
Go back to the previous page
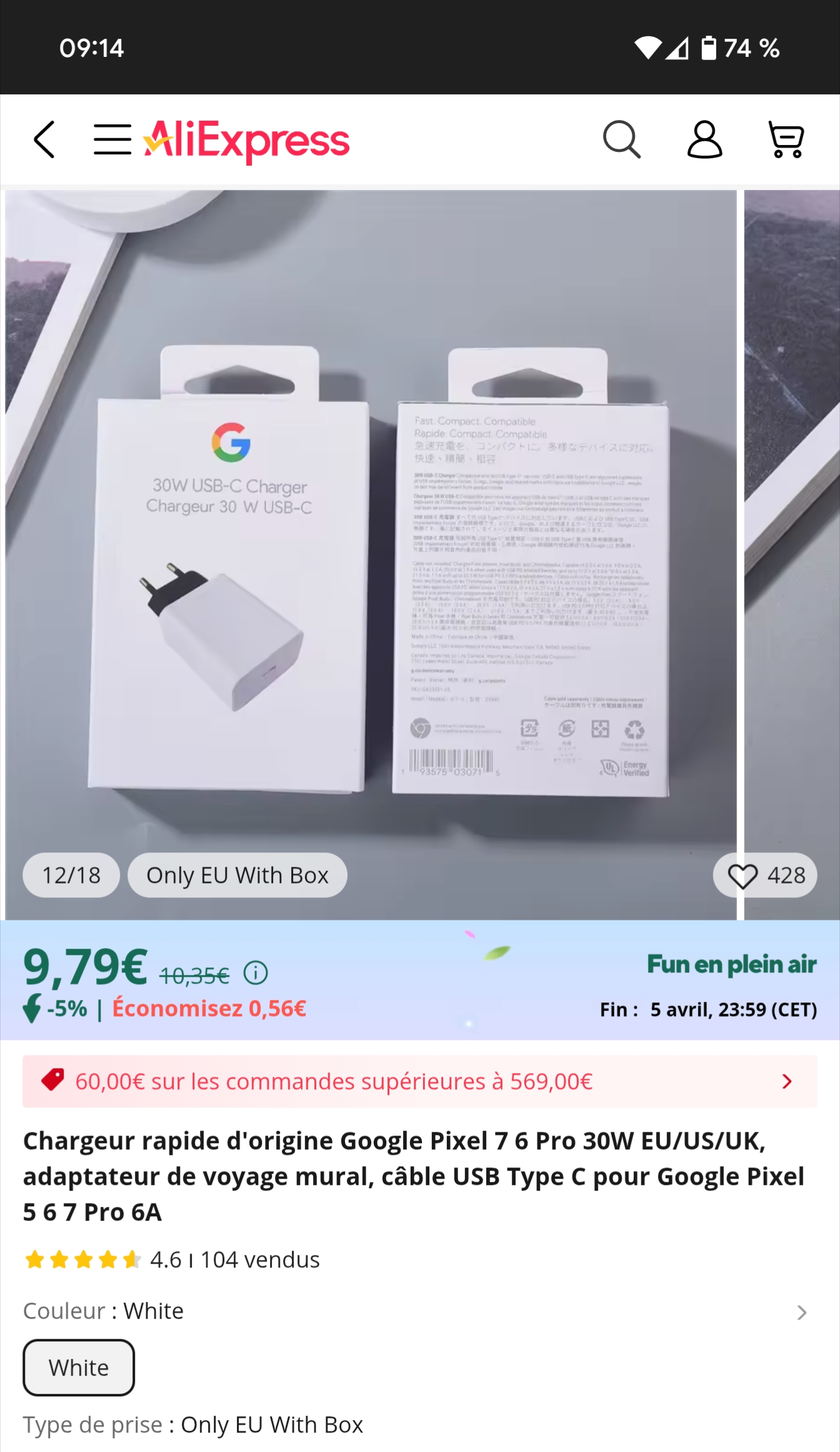tap(44, 139)
